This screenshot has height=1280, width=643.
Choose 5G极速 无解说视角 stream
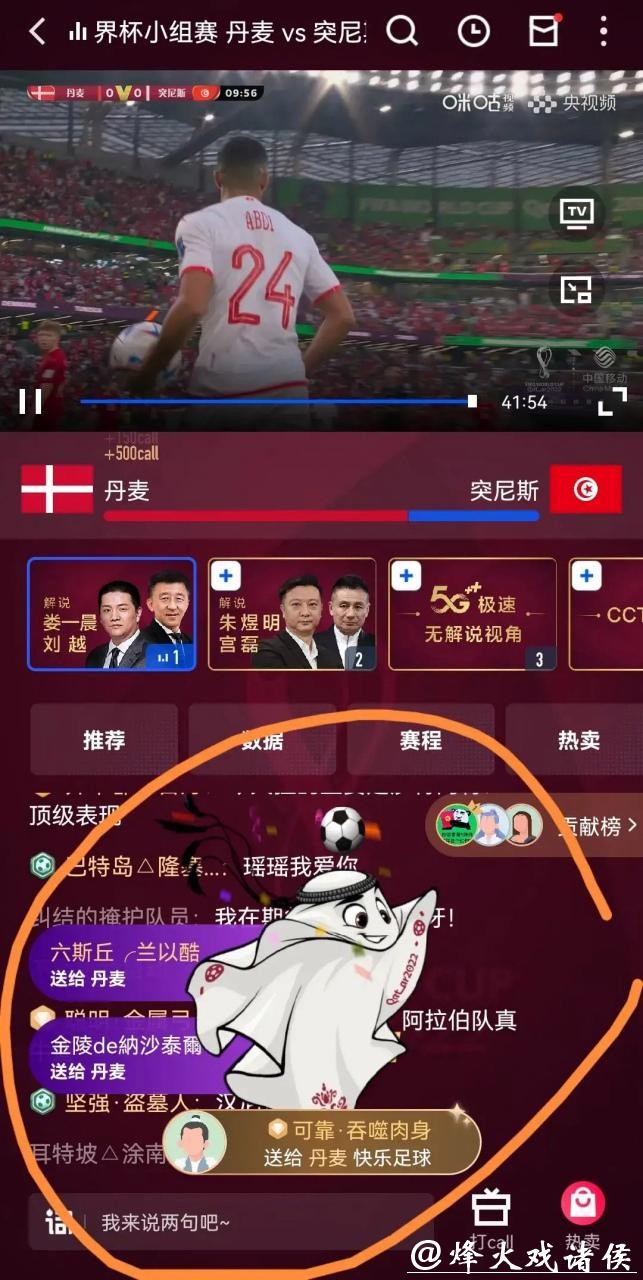[x=472, y=614]
